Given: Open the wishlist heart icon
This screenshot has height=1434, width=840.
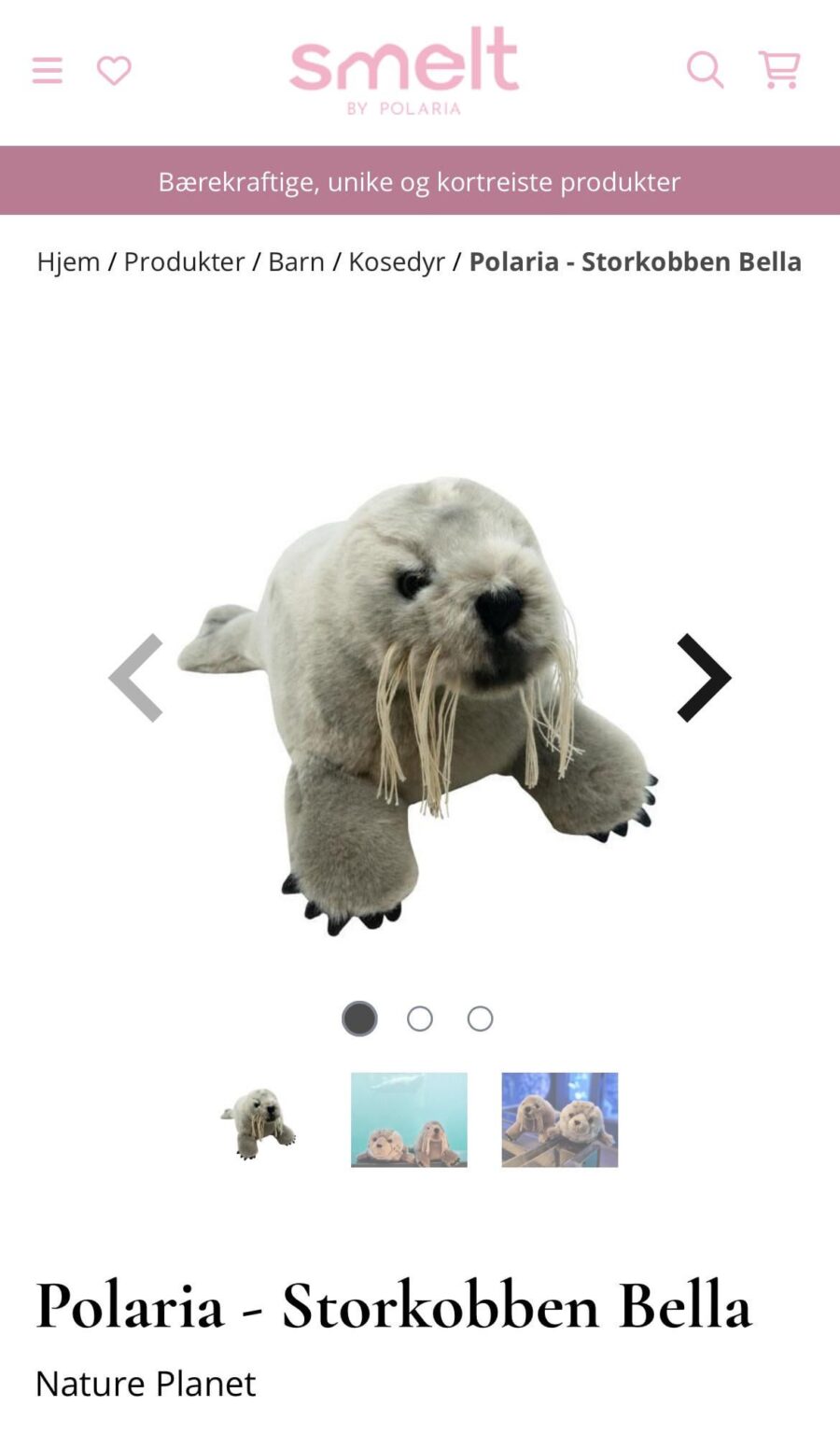Looking at the screenshot, I should point(114,70).
